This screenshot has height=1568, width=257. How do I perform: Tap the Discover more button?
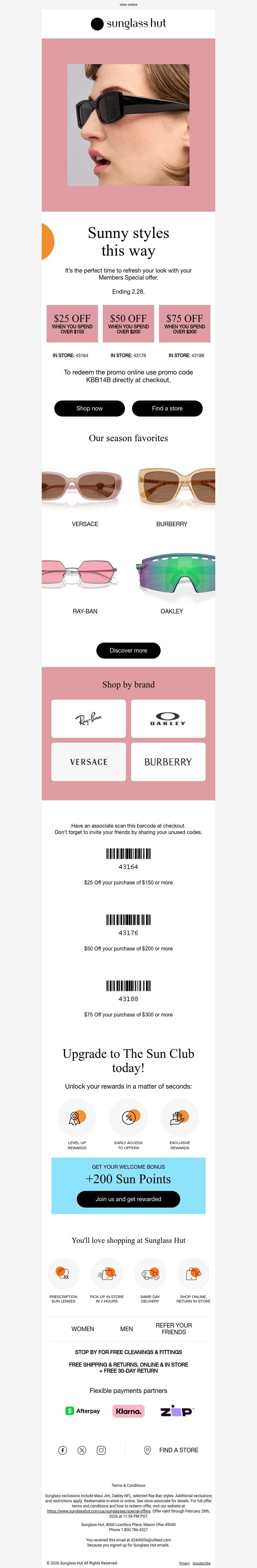[128, 650]
